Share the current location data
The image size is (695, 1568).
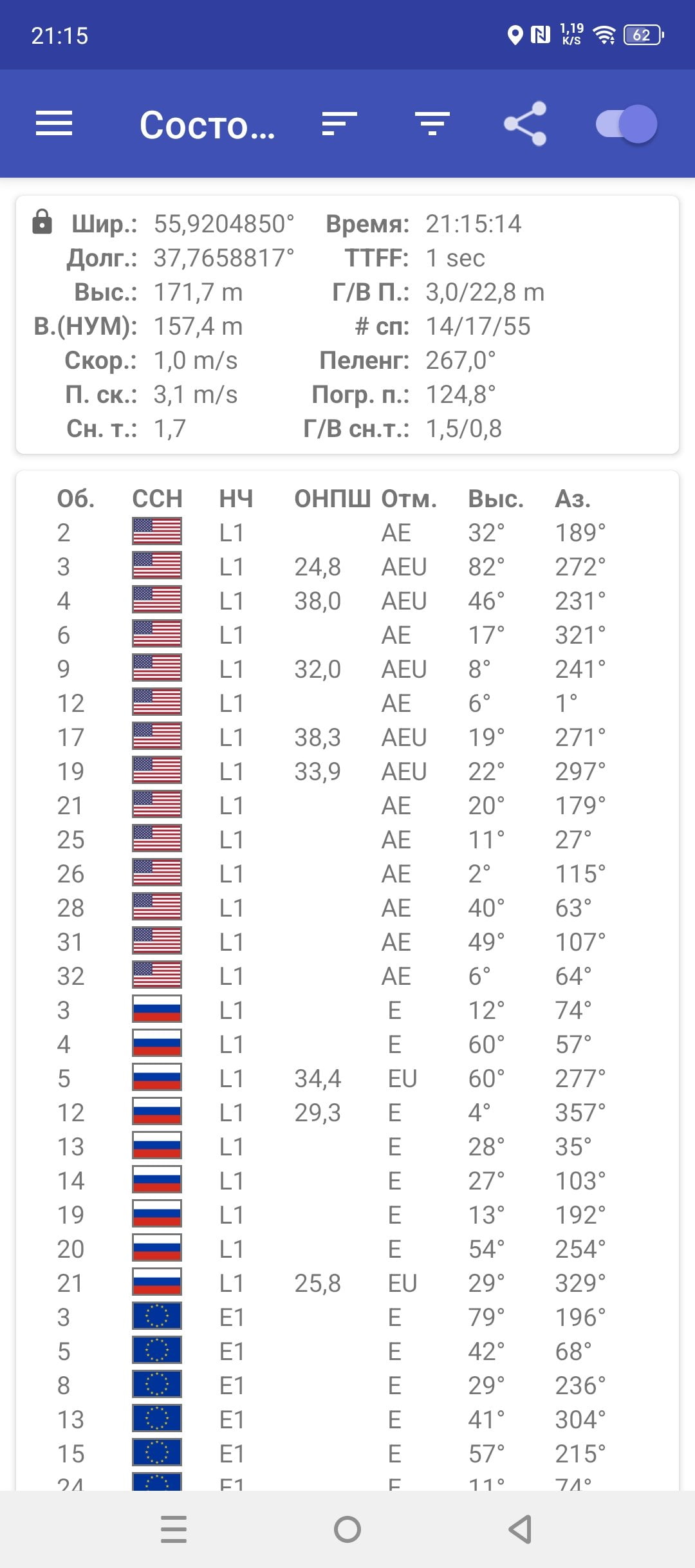tap(525, 124)
